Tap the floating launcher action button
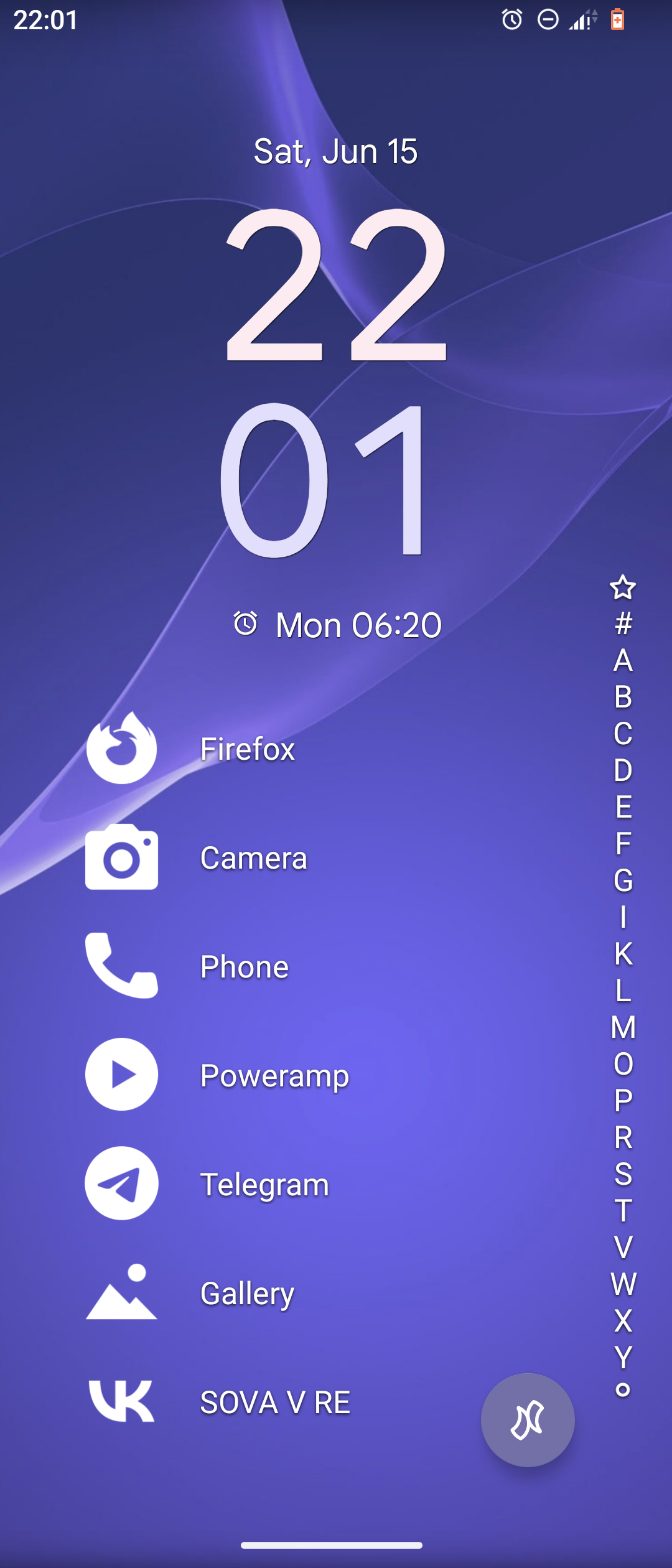Screen dimensions: 672x1568 (528, 1420)
